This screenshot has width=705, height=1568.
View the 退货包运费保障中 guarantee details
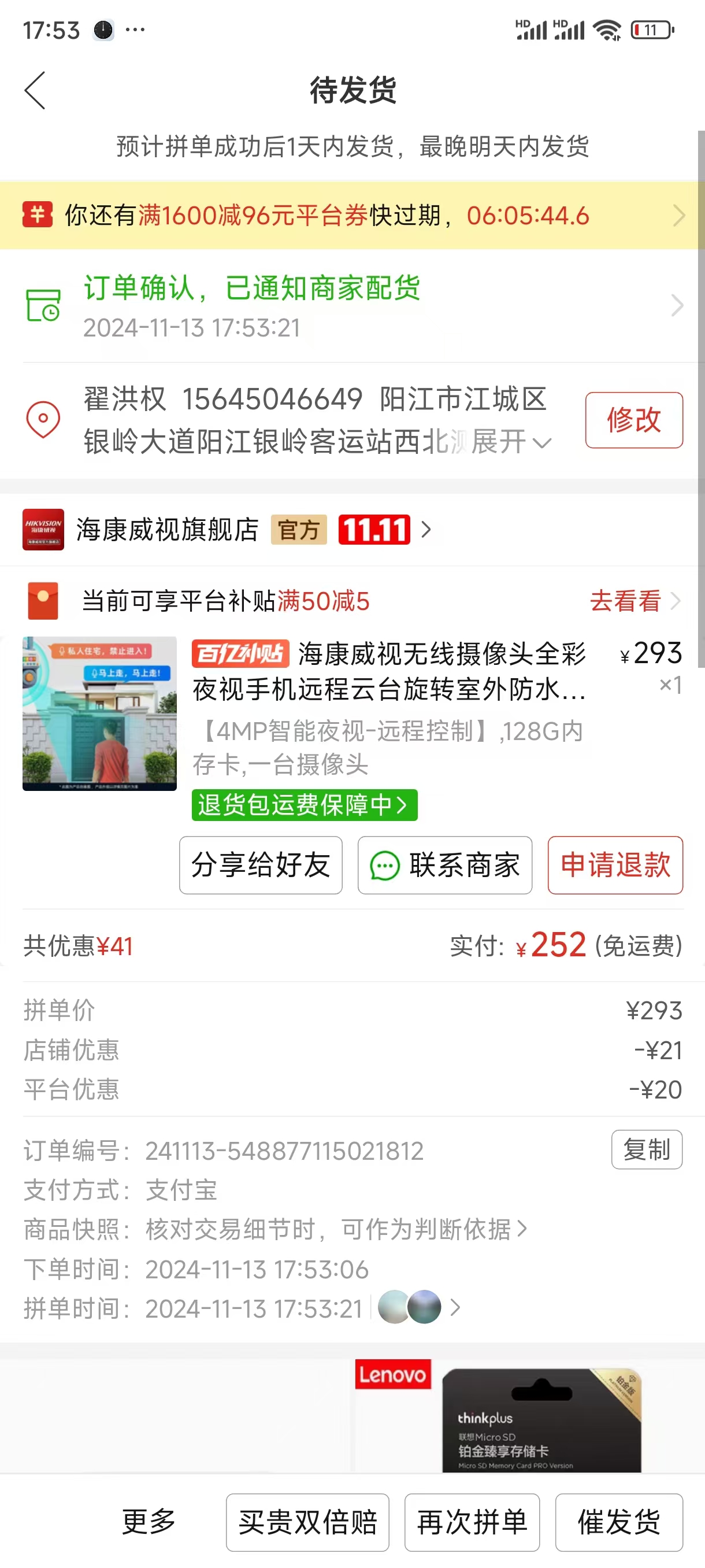point(304,805)
